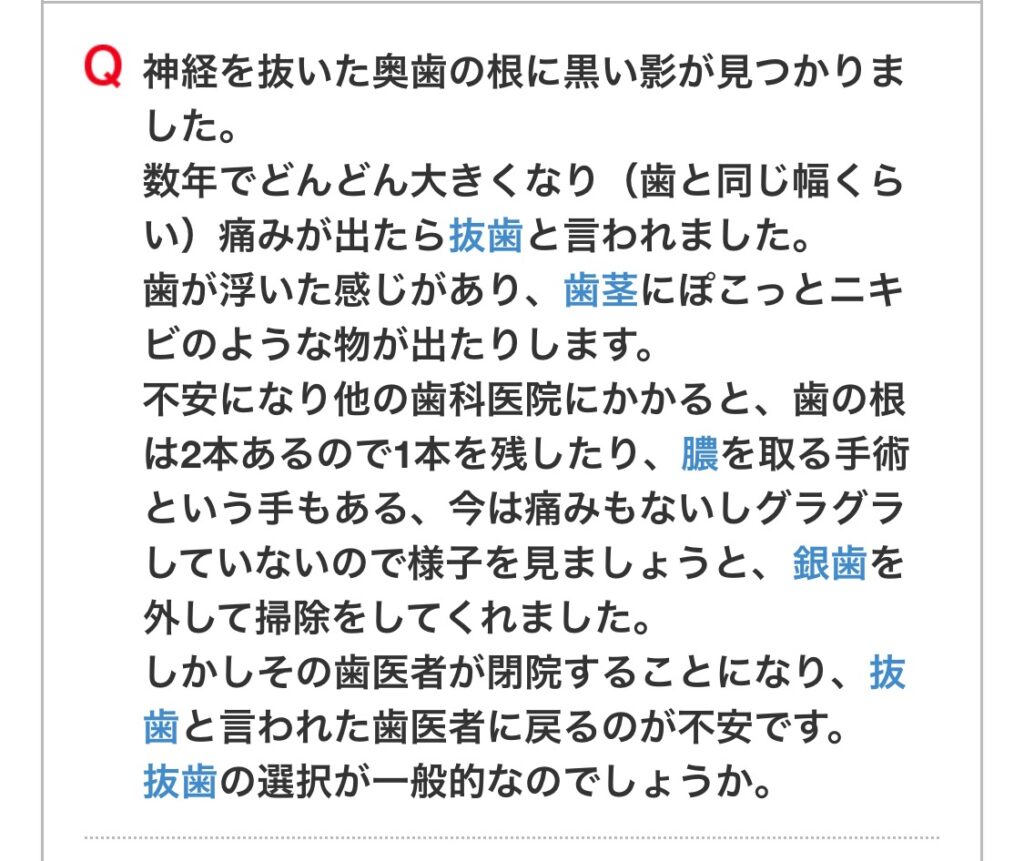Screen dimensions: 1024x861
Task: Tap the 抜歯 link after 痛みが出たら
Action: click(x=486, y=238)
